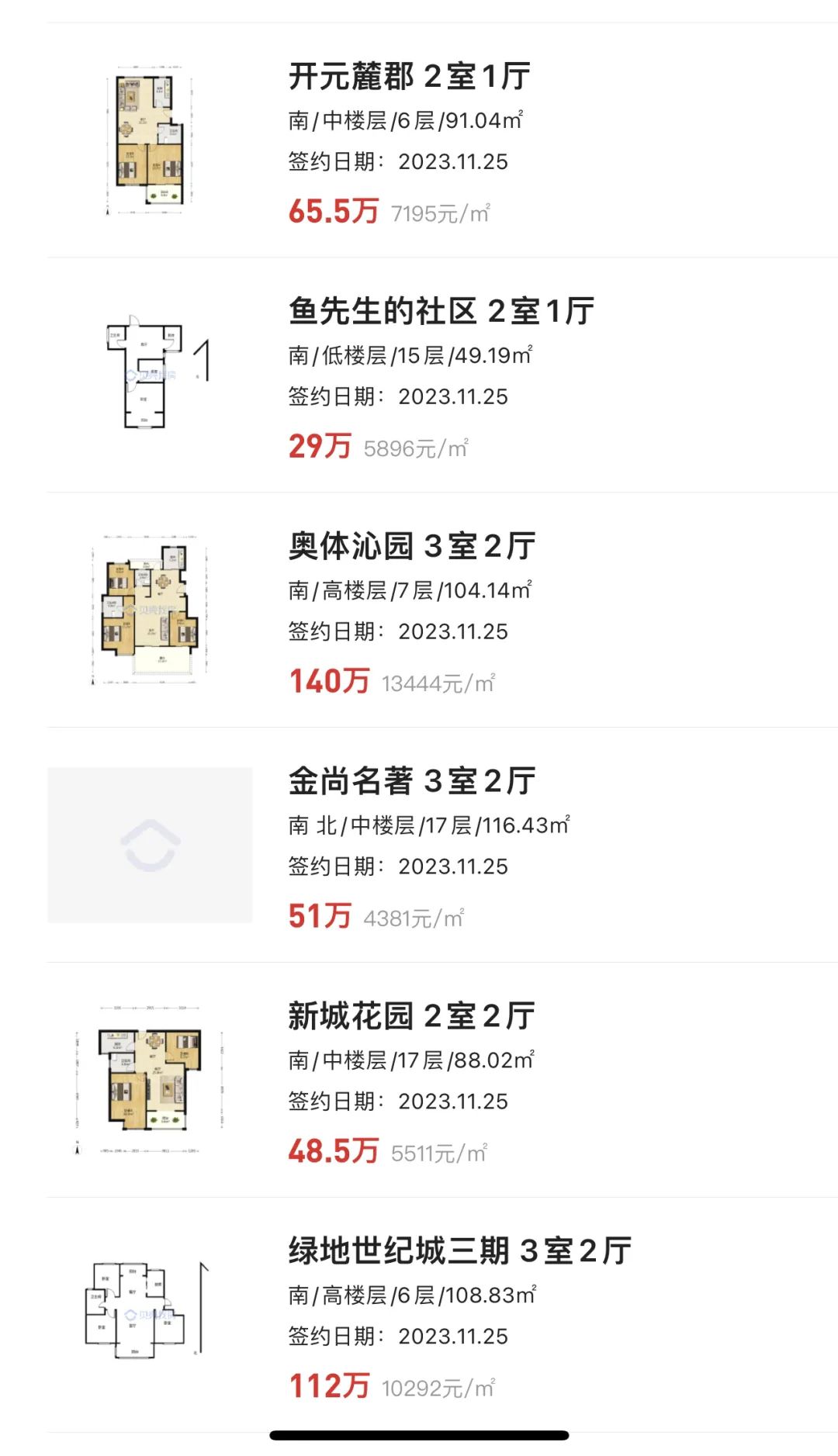Select the 金尚名著 3室2厅 listing
This screenshot has width=838, height=1456.
click(411, 782)
